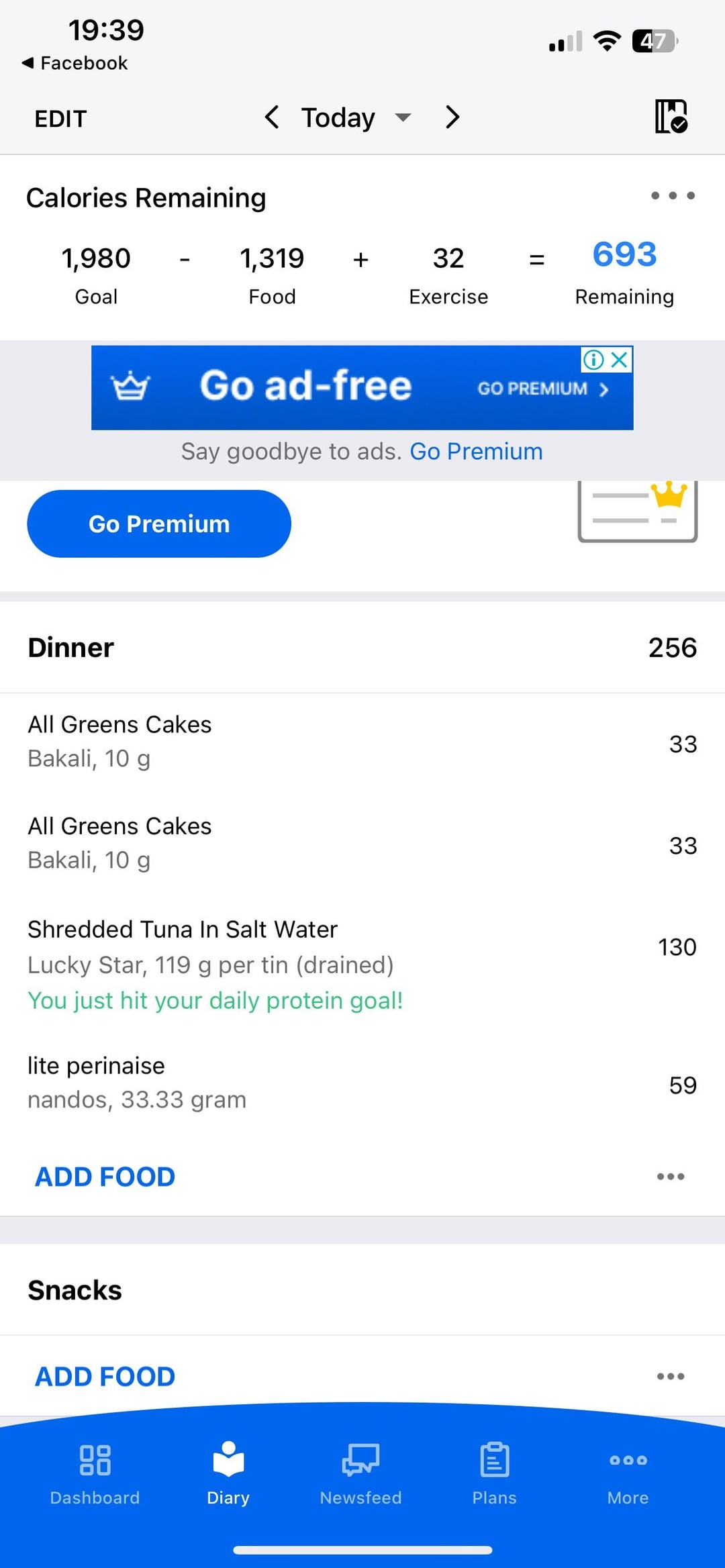Screen dimensions: 725x1568
Task: Open Snacks more options
Action: 671,1377
